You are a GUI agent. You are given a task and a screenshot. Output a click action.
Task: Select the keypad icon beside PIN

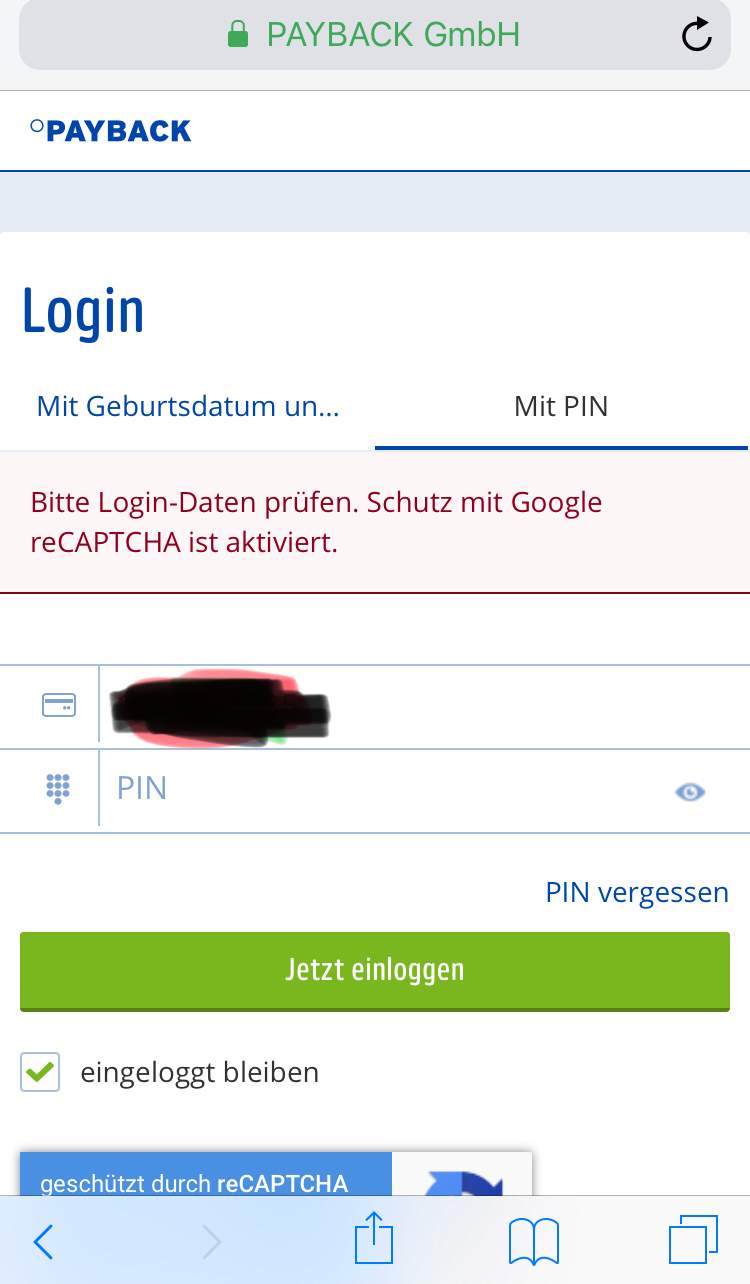tap(58, 789)
